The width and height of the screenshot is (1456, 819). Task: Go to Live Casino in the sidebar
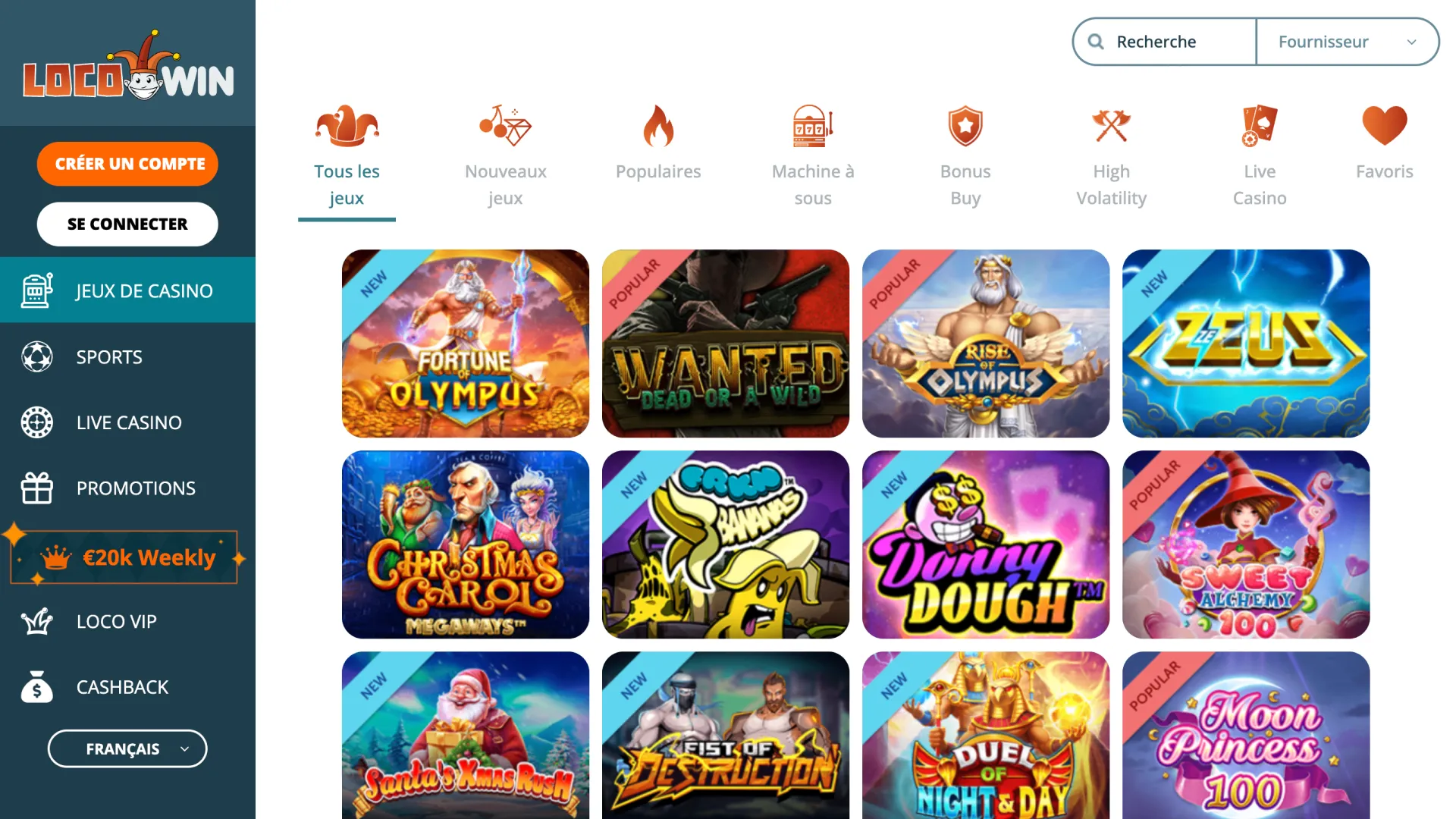[128, 422]
